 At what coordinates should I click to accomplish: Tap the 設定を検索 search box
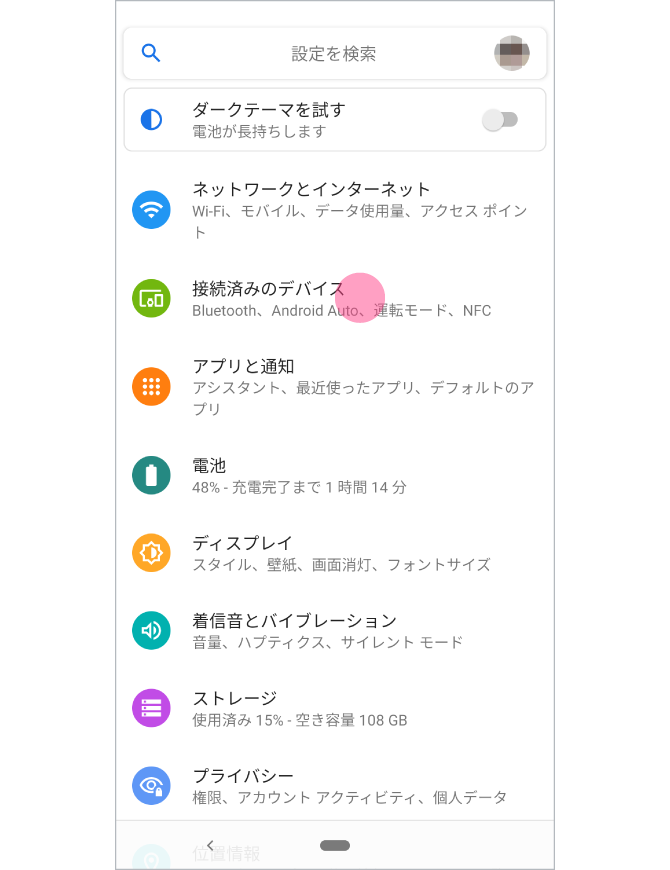pos(333,54)
